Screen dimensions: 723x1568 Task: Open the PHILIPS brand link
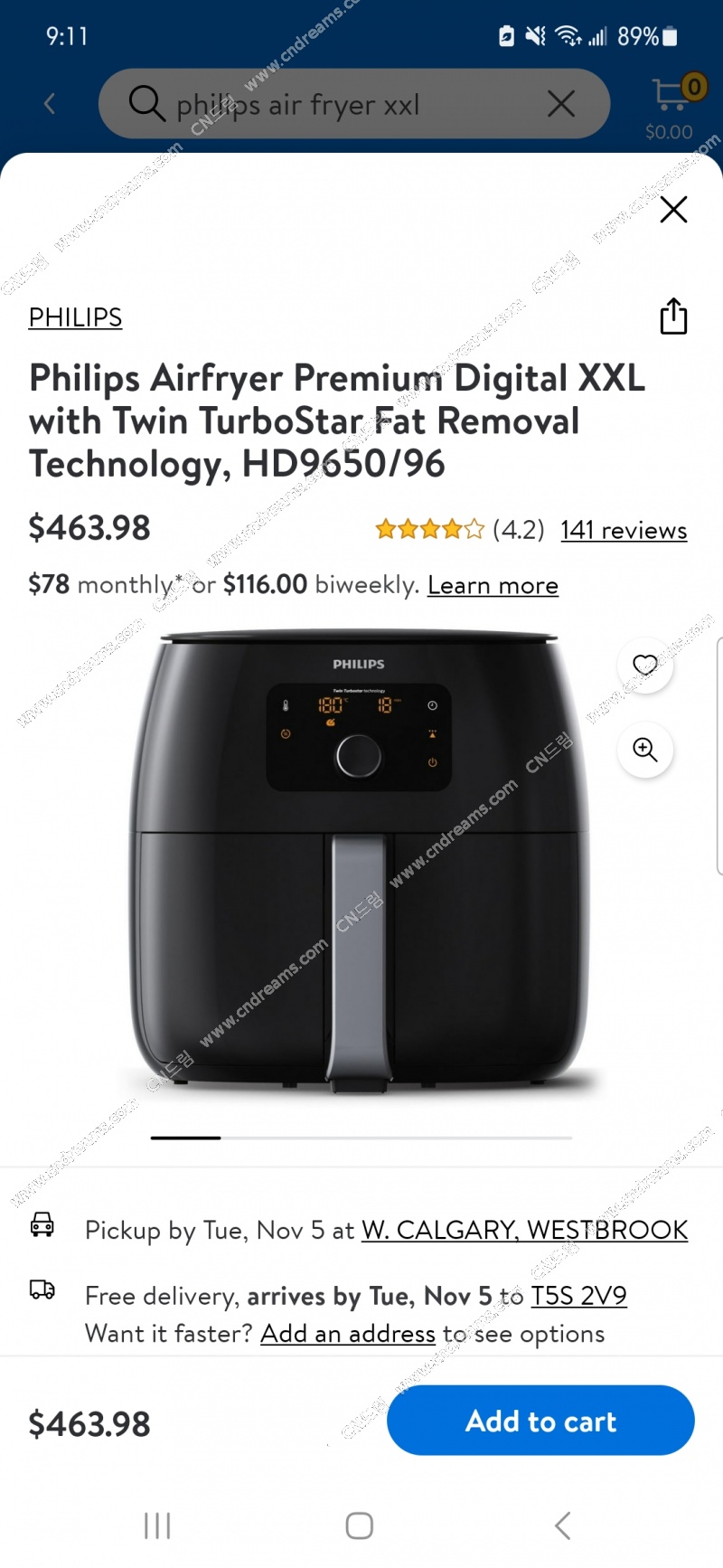[x=75, y=317]
